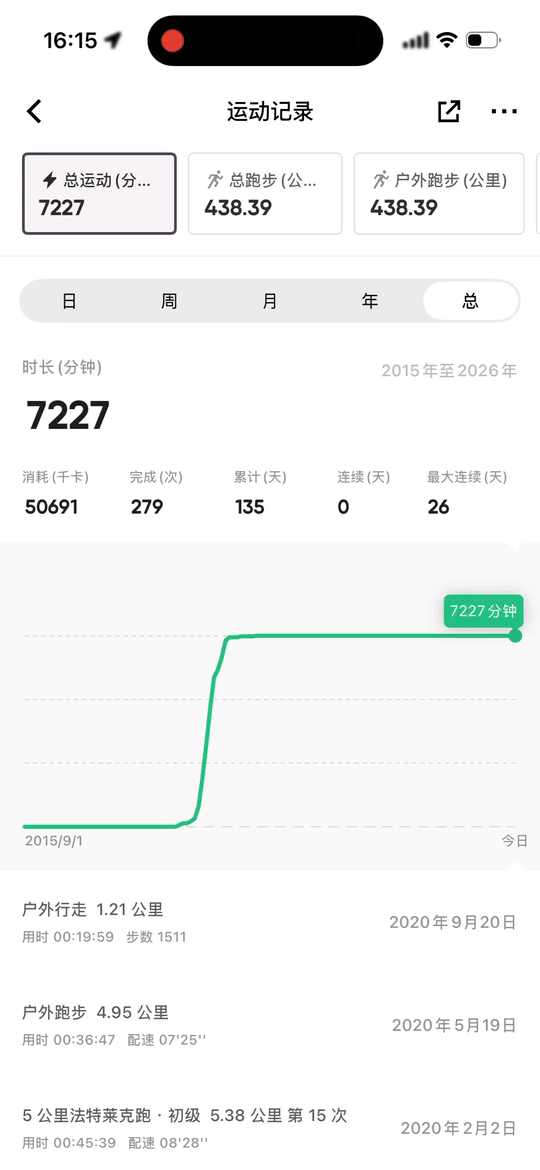Switch to the 月 view

(270, 301)
